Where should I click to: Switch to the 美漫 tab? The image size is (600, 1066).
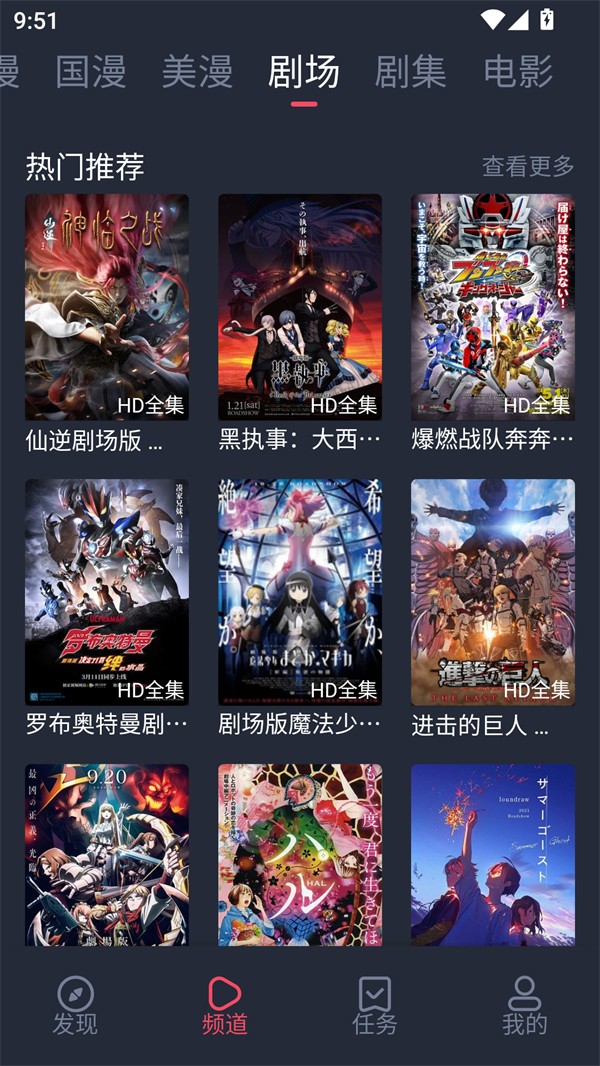coord(197,72)
